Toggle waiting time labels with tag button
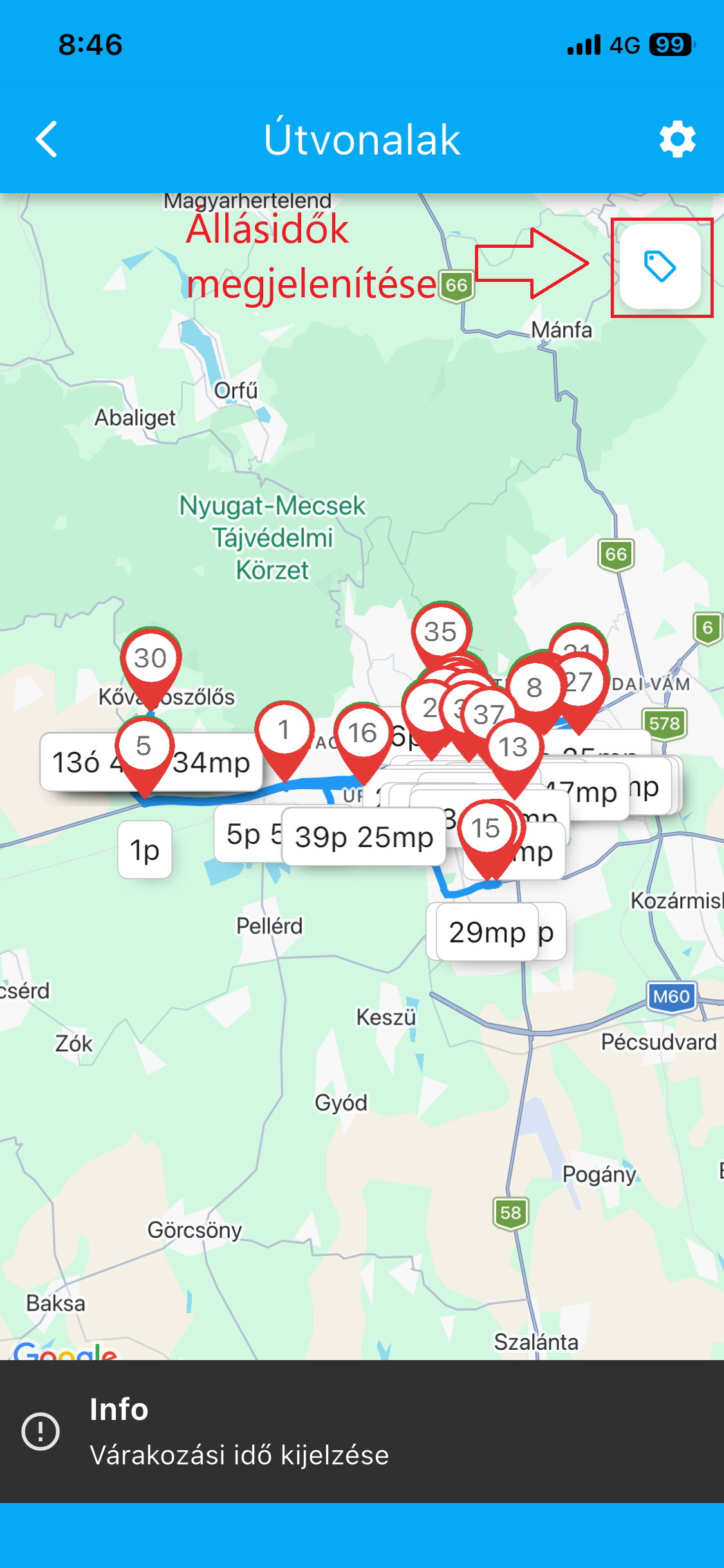Image resolution: width=724 pixels, height=1568 pixels. tap(660, 266)
